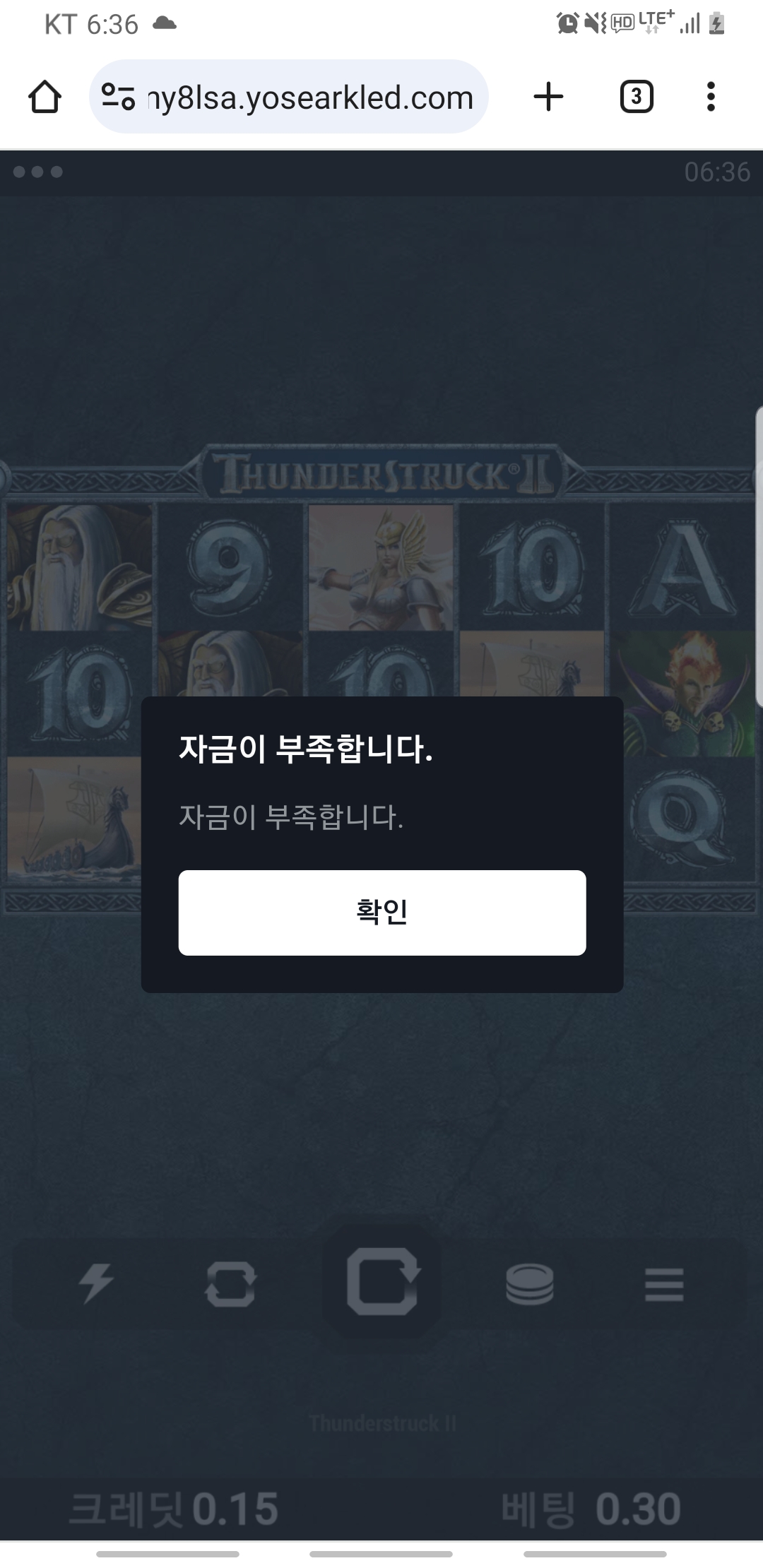This screenshot has width=763, height=1568.
Task: Tap the address bar showing yosearkled.com
Action: [x=289, y=97]
